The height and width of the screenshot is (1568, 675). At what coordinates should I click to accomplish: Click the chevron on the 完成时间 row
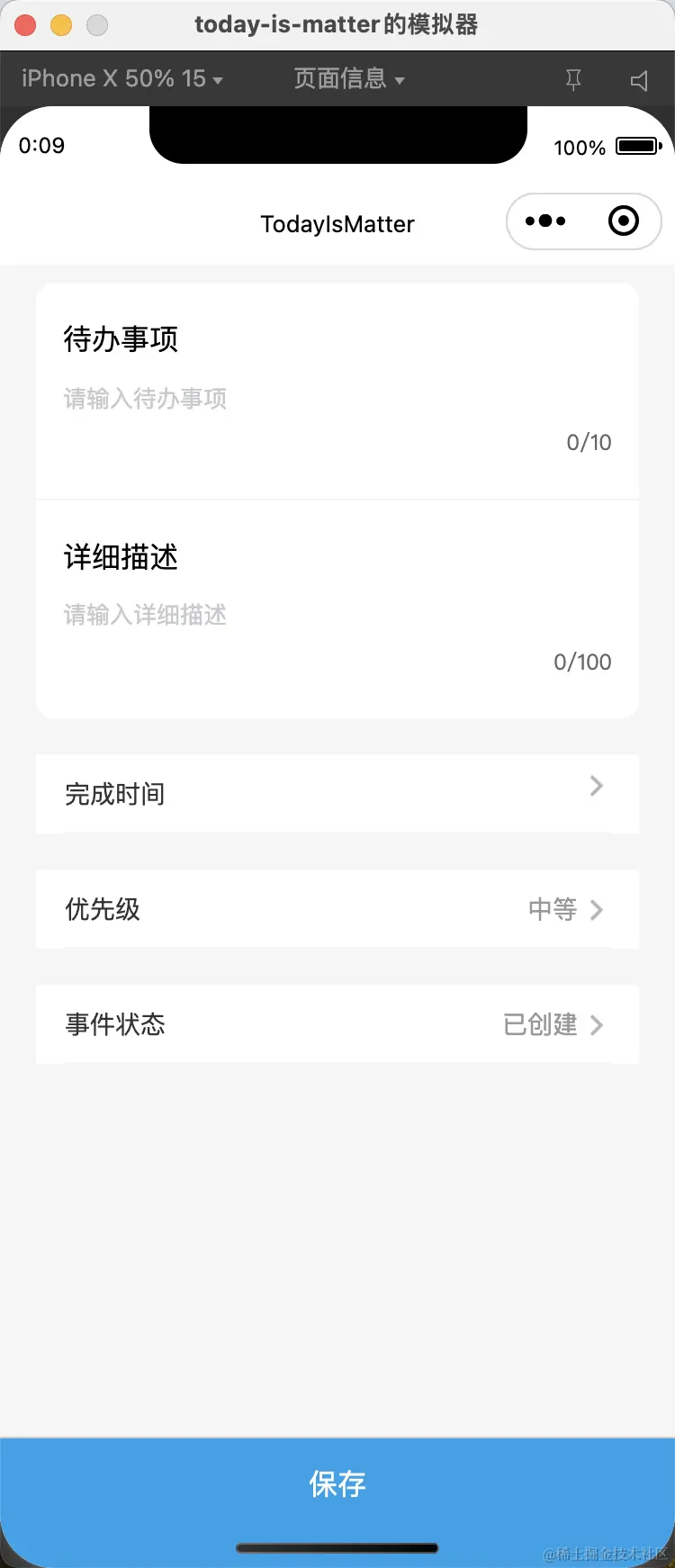pos(596,786)
